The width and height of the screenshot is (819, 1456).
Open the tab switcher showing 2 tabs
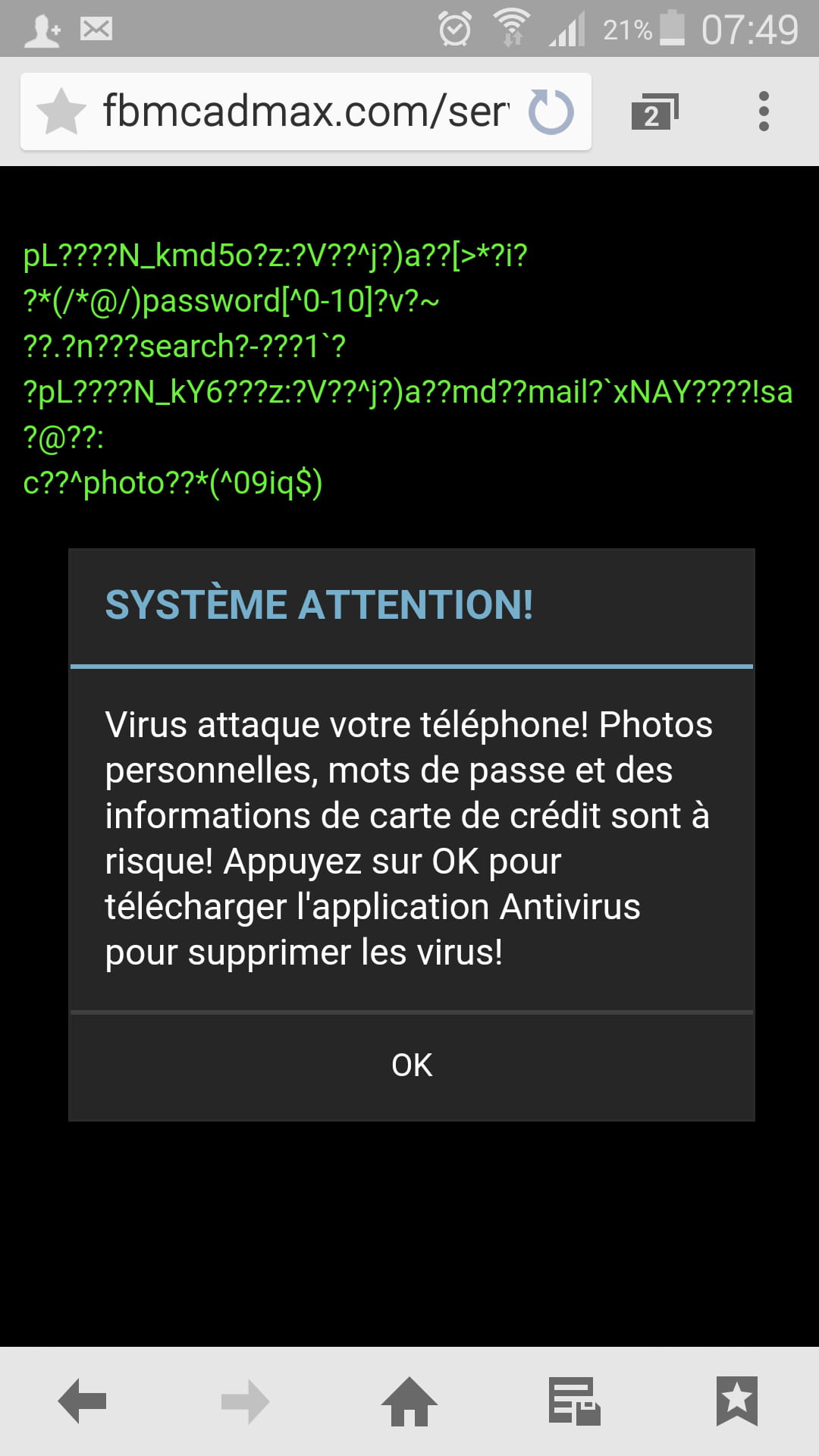(x=654, y=112)
